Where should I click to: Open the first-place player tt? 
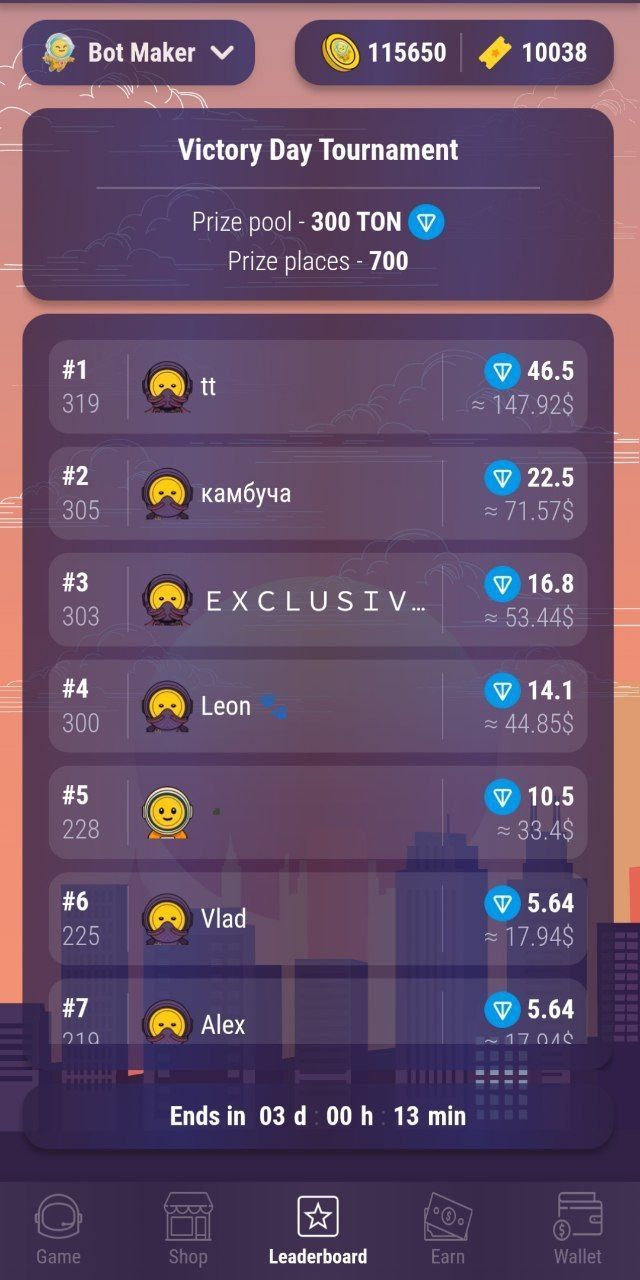318,387
